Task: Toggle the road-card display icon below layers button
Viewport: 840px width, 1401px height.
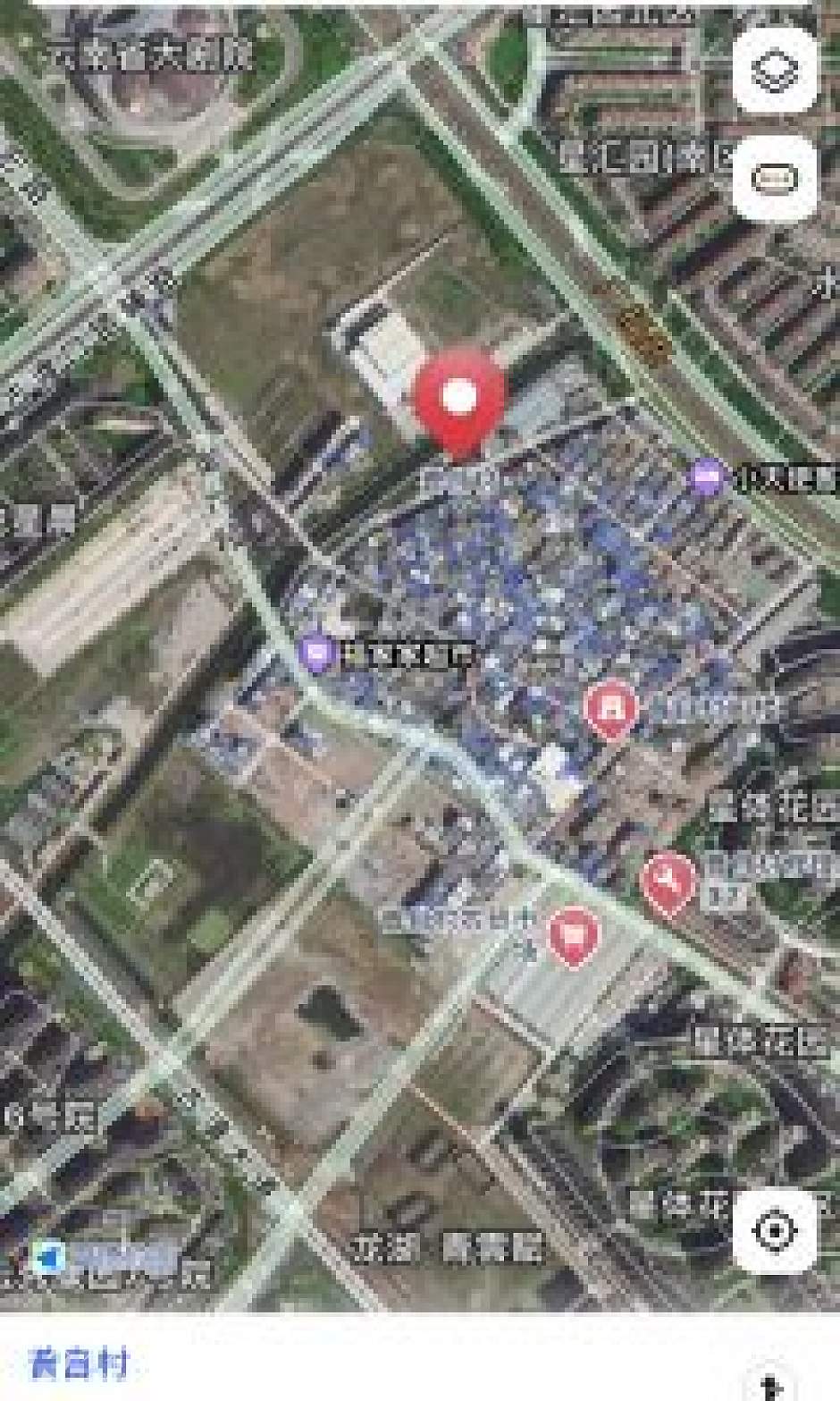Action: (x=774, y=179)
